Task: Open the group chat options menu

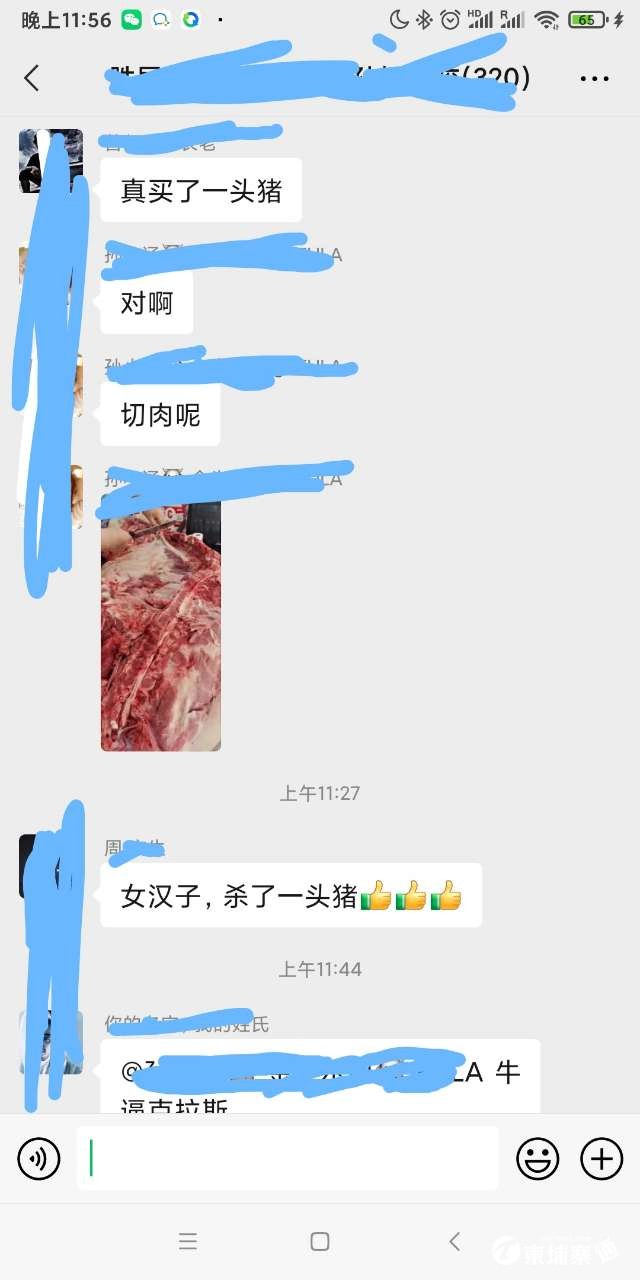Action: point(594,79)
